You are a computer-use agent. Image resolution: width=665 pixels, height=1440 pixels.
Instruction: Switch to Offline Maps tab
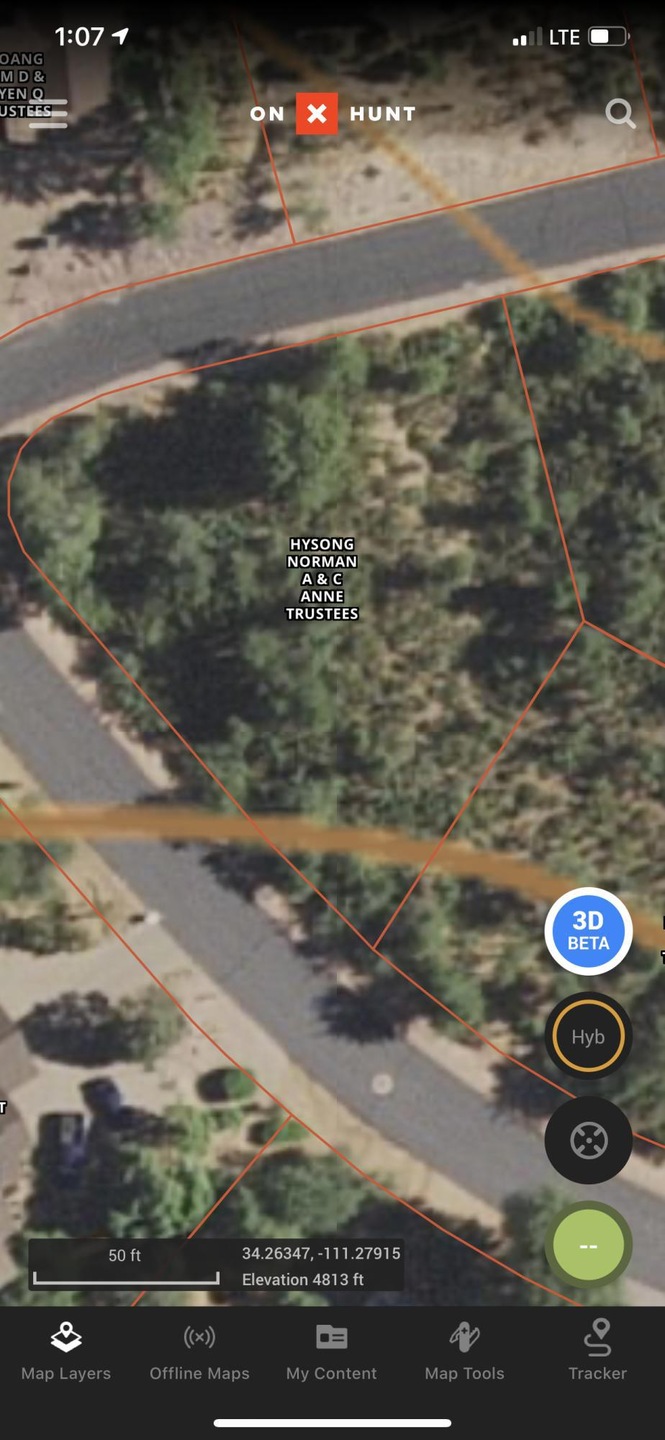pos(199,1352)
